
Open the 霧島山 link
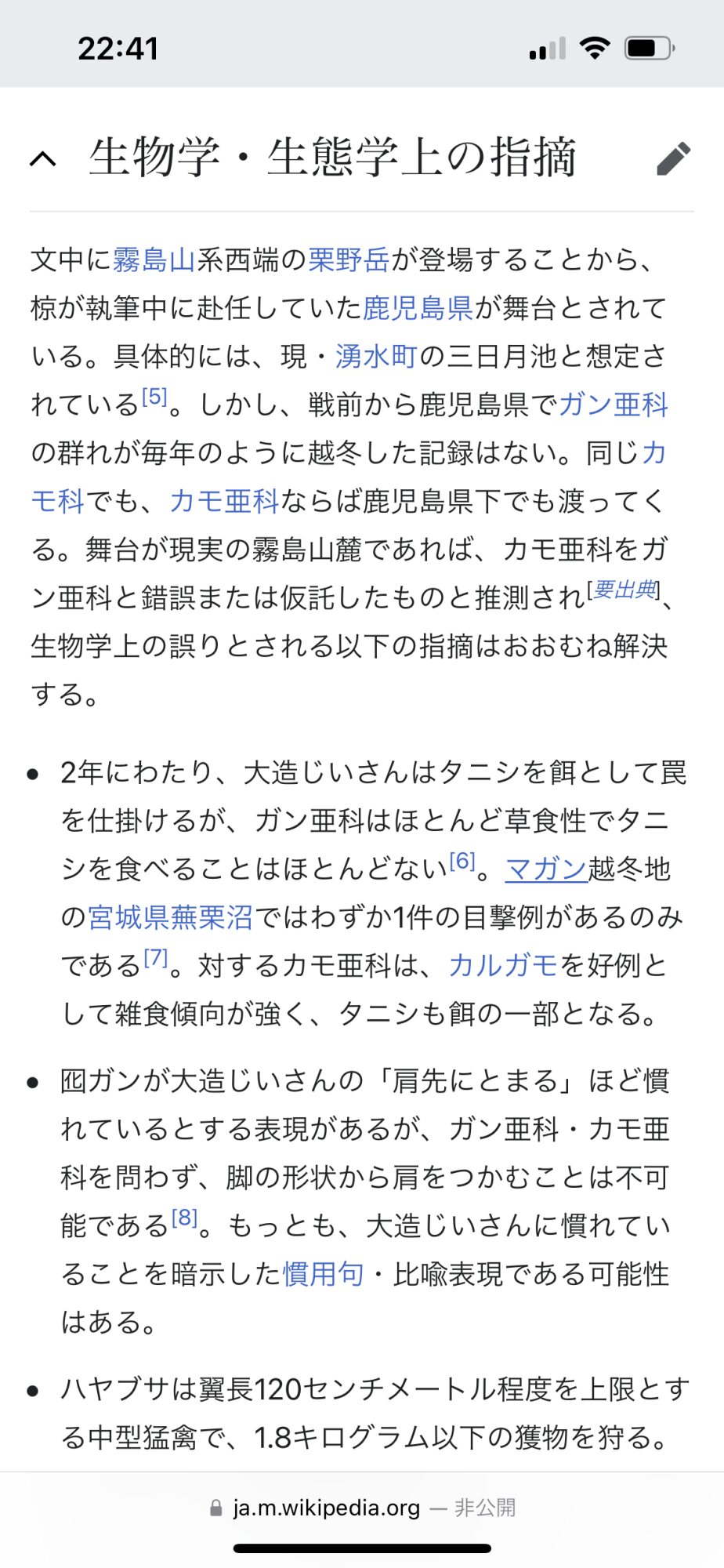pyautogui.click(x=154, y=260)
